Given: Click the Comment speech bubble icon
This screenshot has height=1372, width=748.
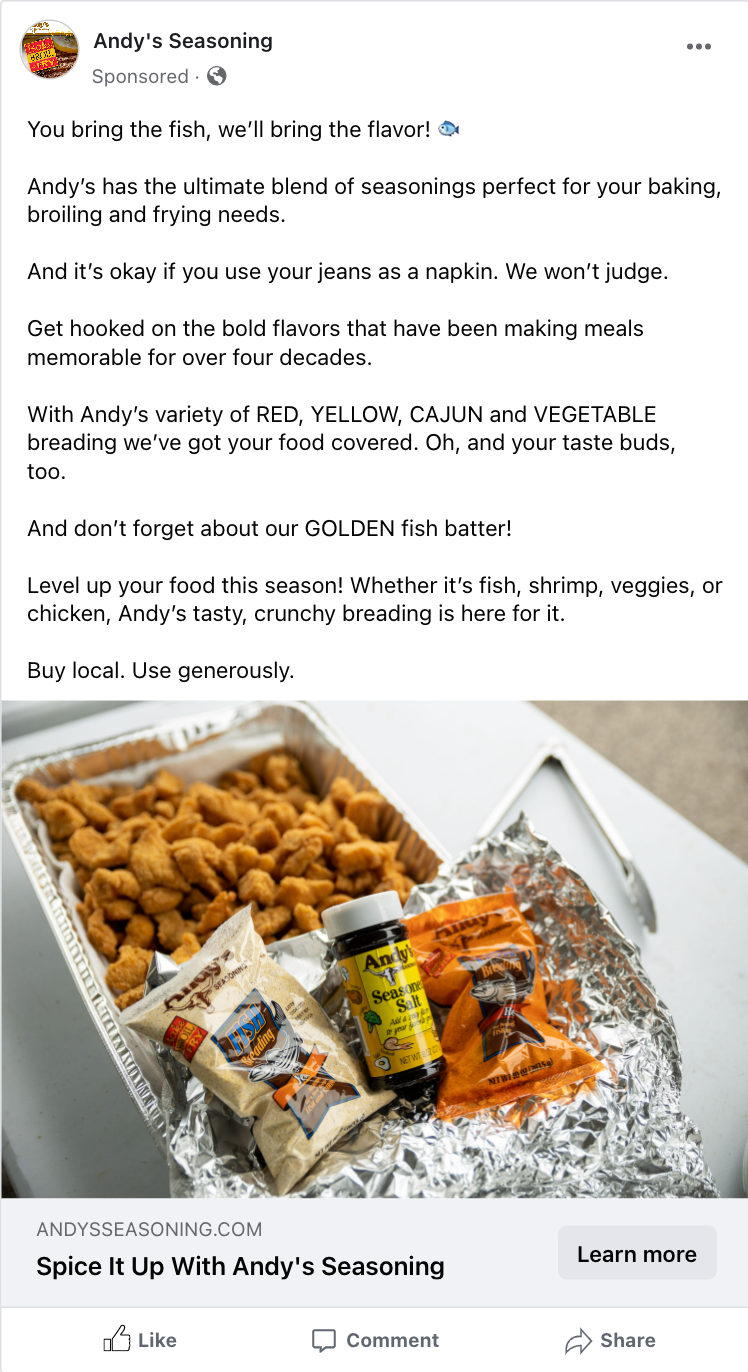Looking at the screenshot, I should [325, 1340].
